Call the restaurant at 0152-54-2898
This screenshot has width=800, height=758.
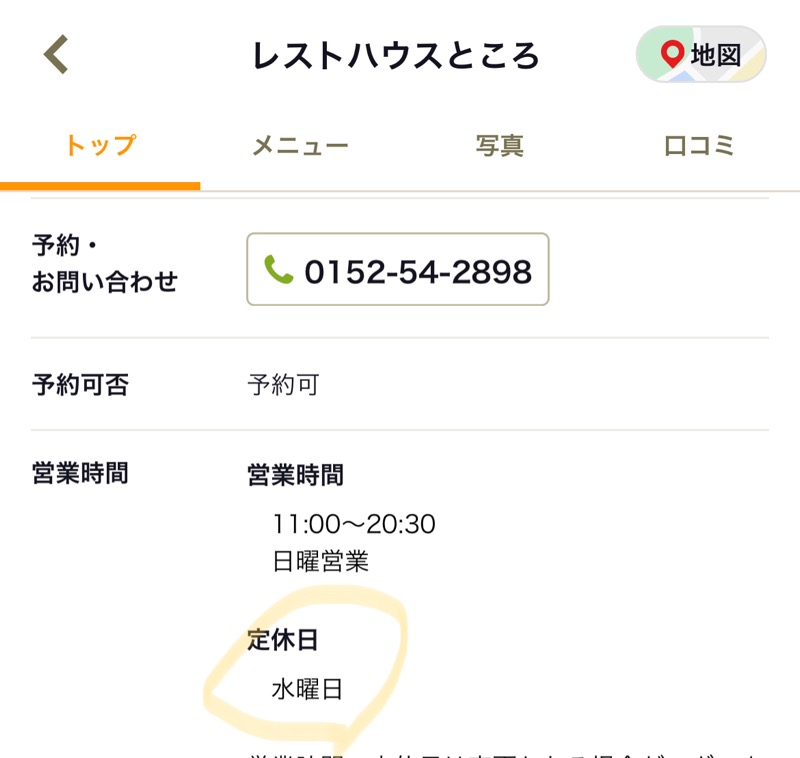point(398,270)
